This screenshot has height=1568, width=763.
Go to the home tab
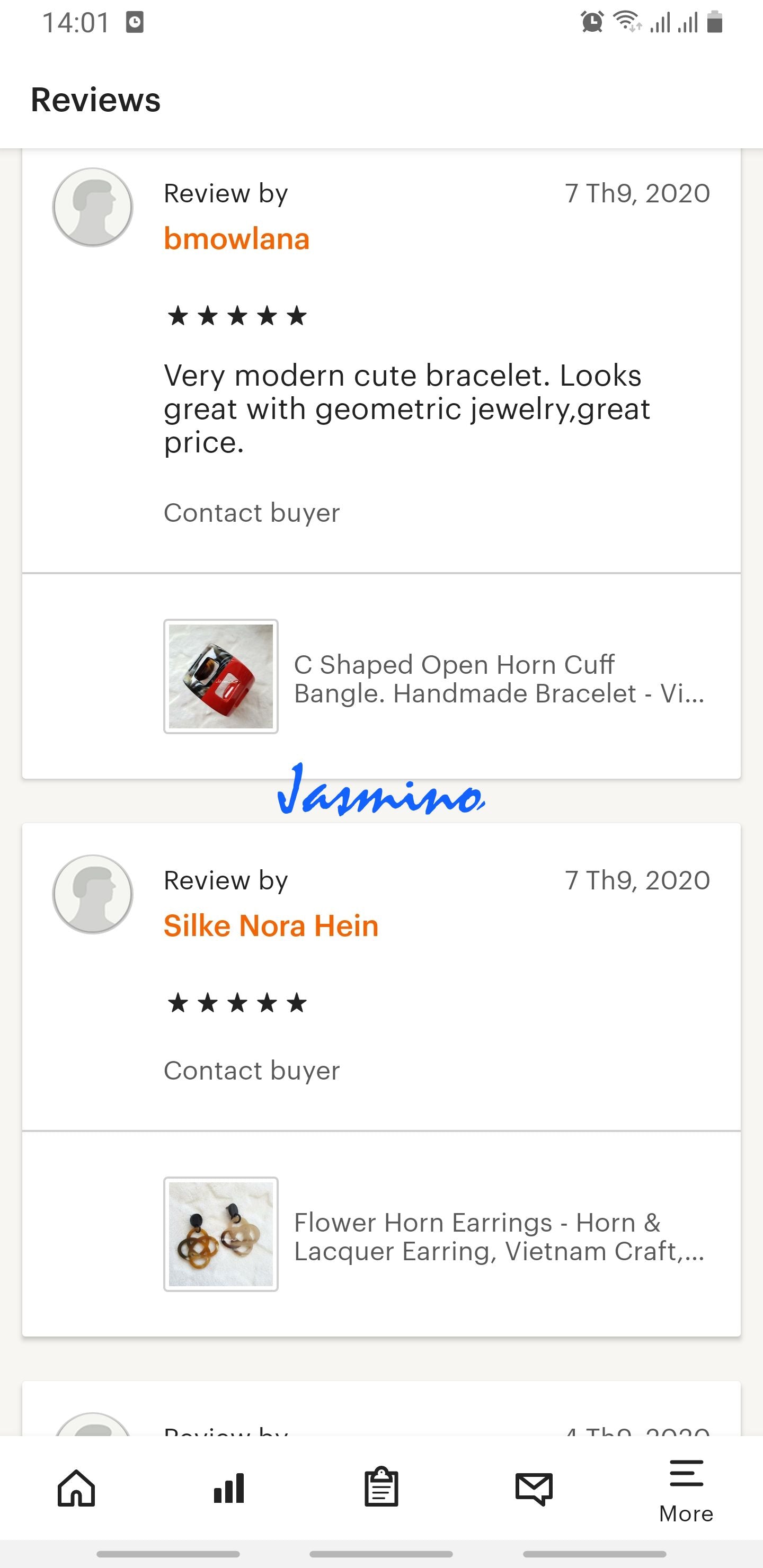[x=77, y=1488]
